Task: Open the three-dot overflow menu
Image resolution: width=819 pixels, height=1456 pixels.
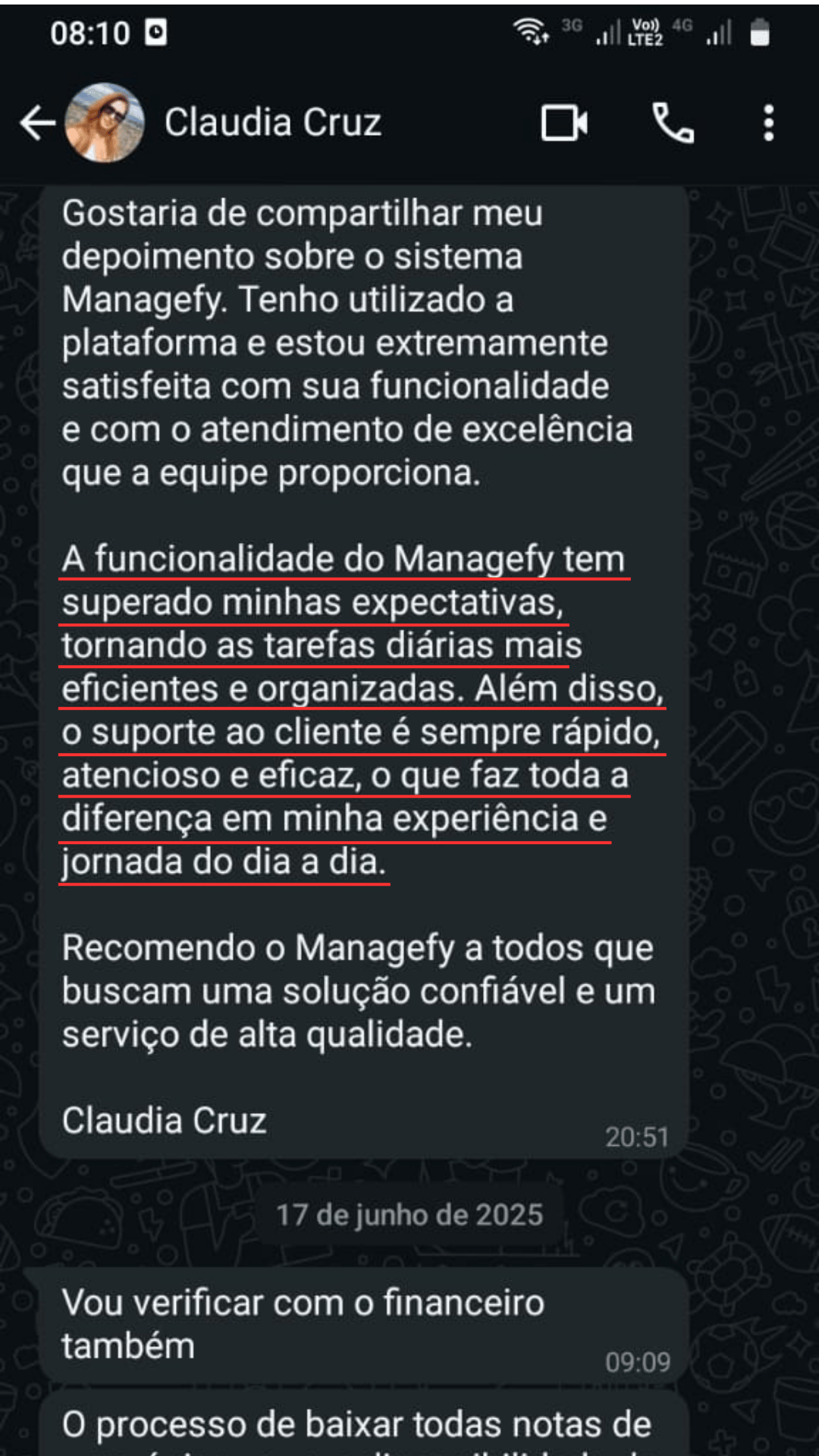Action: point(769,123)
